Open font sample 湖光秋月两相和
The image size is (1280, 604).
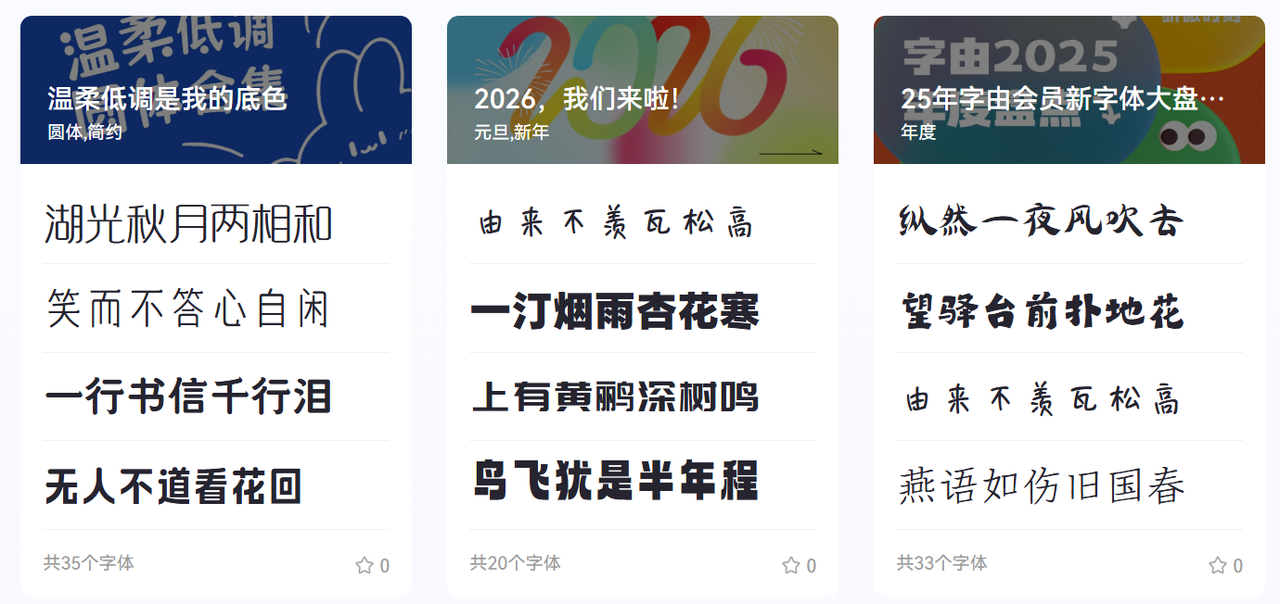188,223
